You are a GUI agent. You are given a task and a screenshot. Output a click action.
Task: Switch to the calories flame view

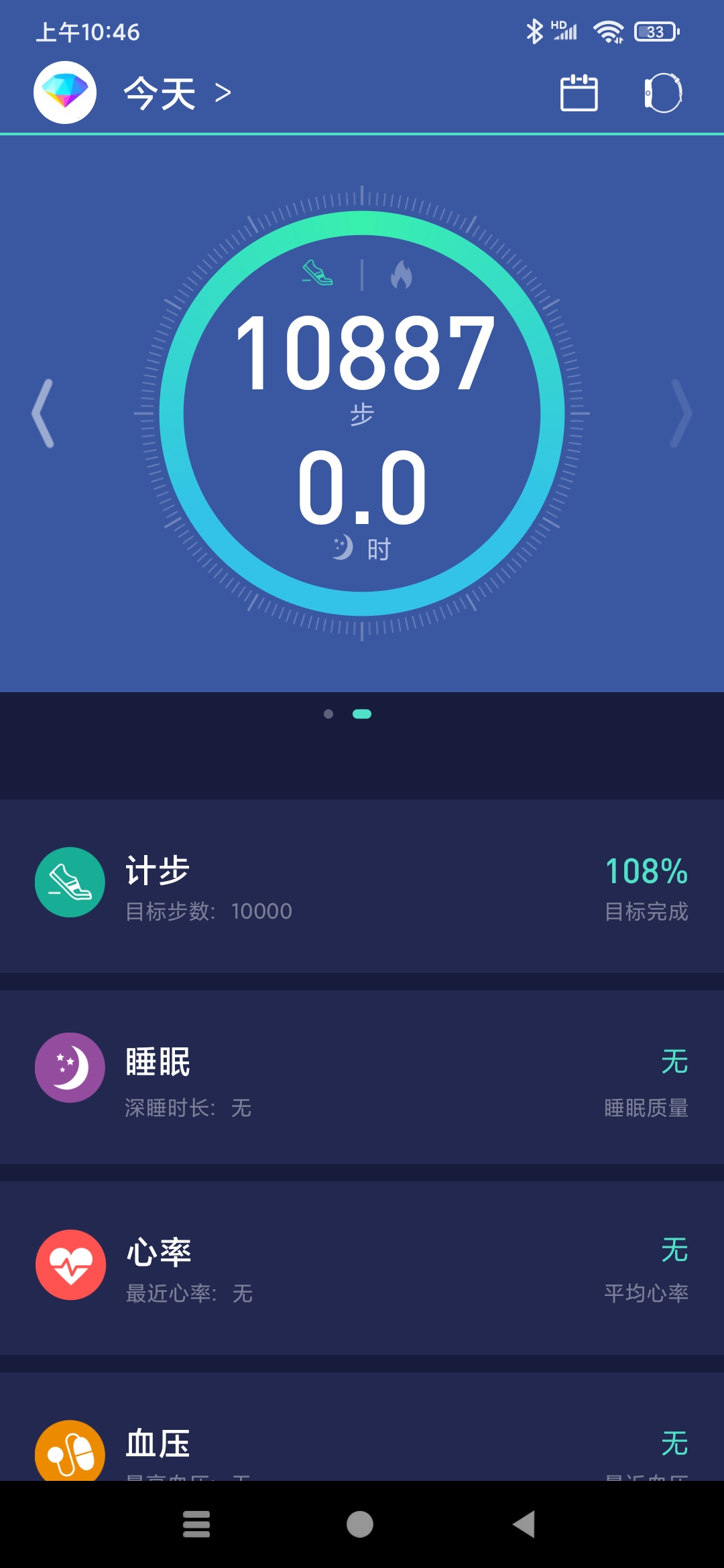[x=402, y=275]
